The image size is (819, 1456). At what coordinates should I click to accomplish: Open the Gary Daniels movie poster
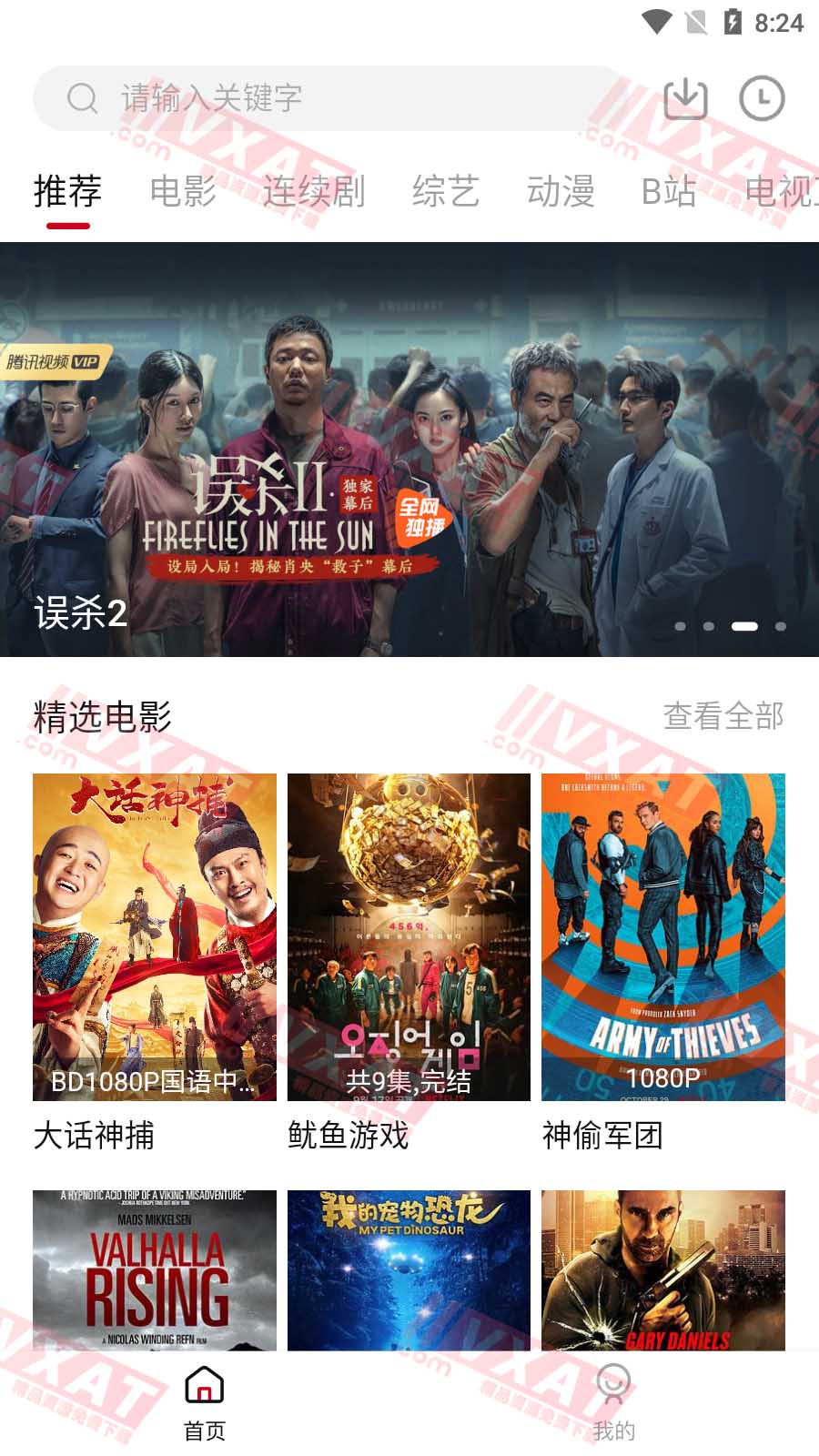pyautogui.click(x=663, y=1269)
